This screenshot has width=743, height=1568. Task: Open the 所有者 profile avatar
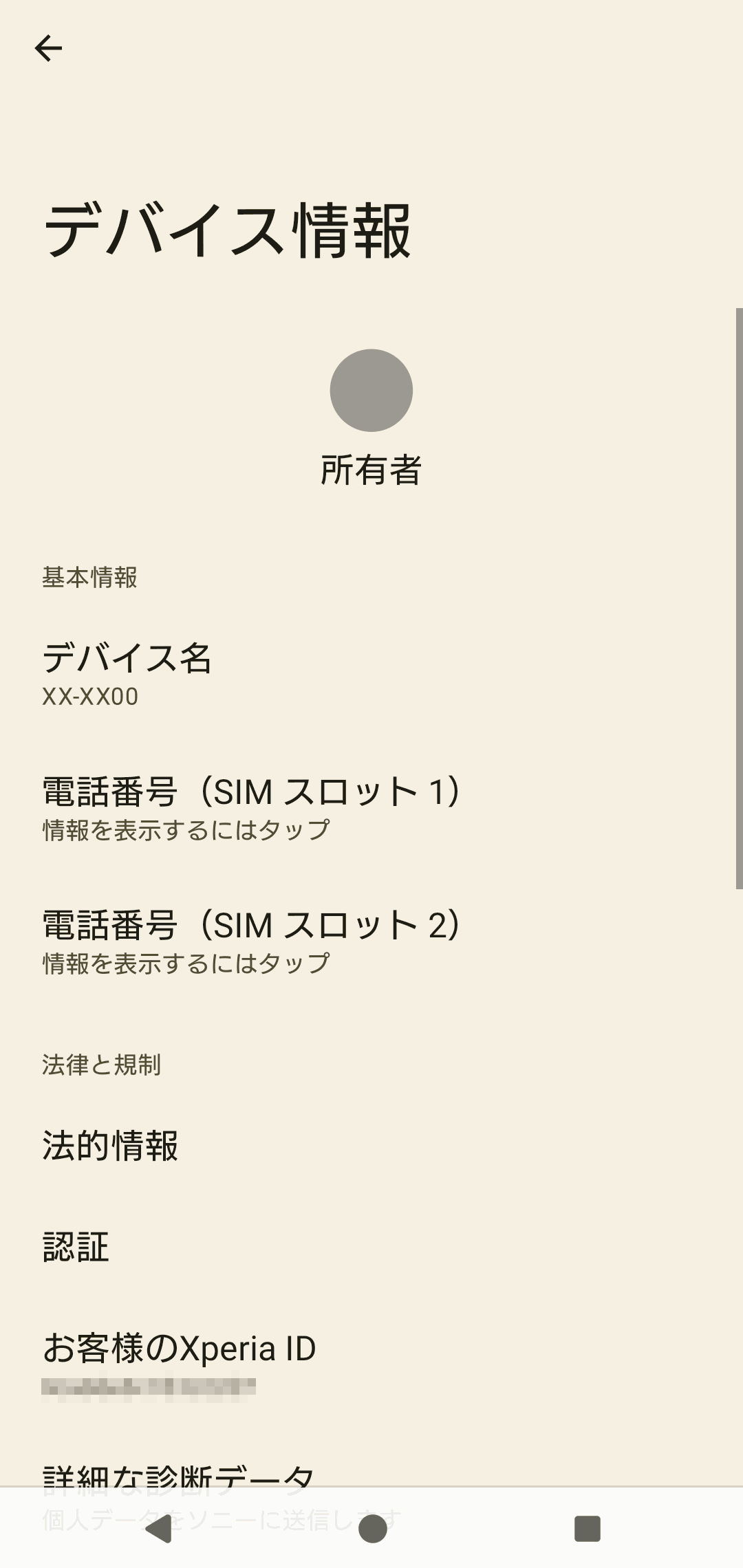tap(371, 391)
